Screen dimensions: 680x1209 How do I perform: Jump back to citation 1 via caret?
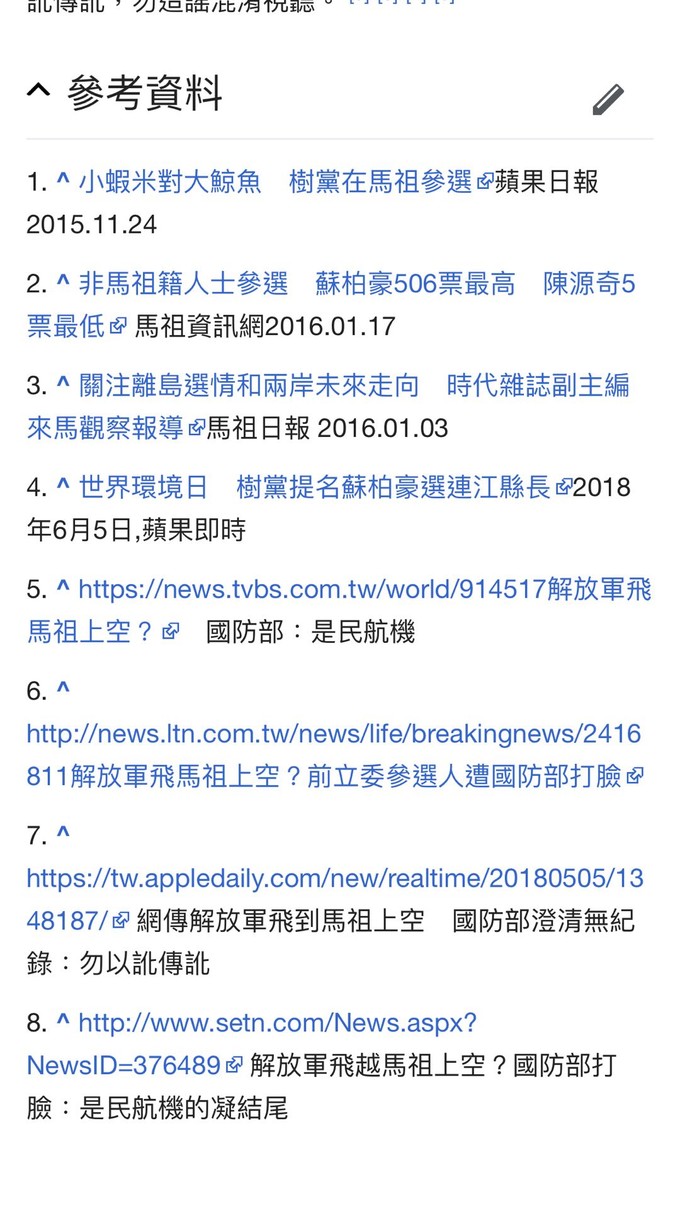[63, 181]
